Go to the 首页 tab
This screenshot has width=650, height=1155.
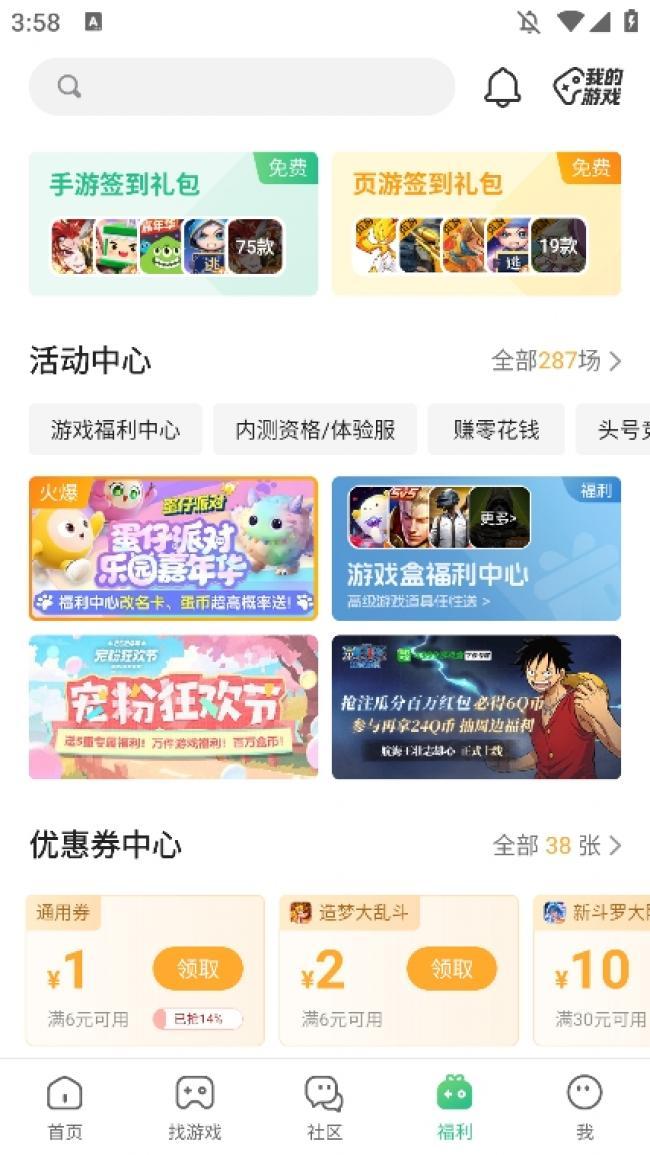(x=65, y=1107)
